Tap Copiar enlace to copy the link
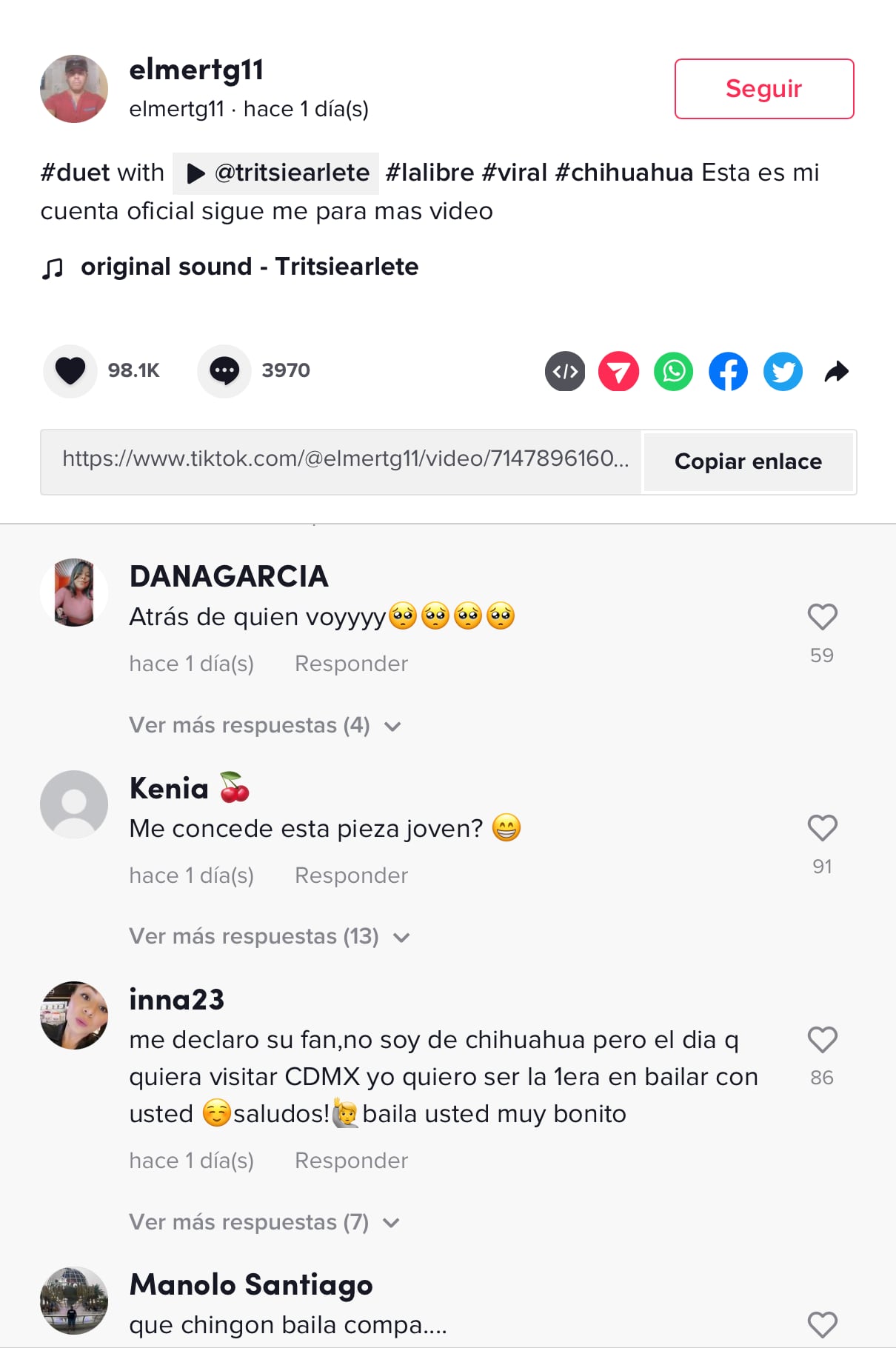 click(748, 461)
